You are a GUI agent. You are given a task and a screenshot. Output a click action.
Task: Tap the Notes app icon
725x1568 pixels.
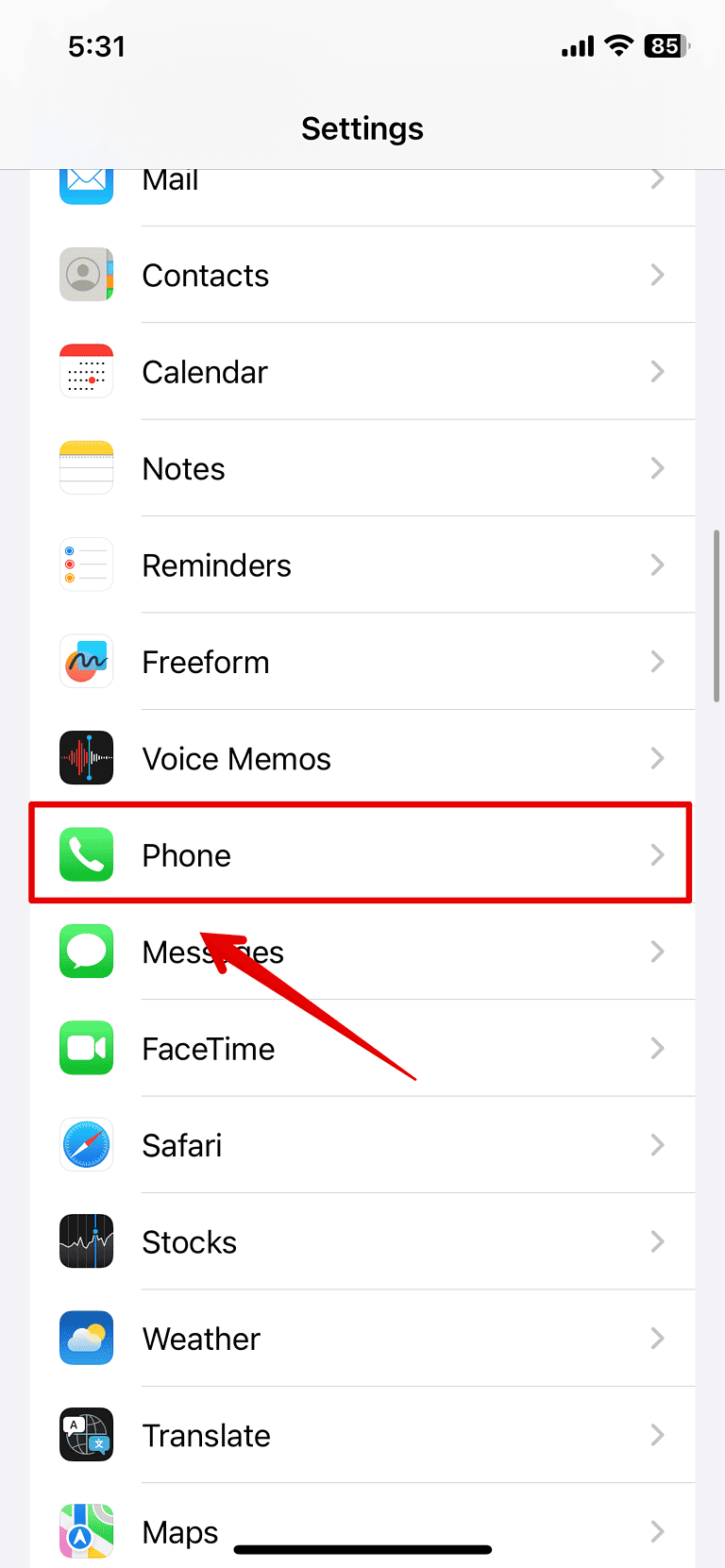point(86,467)
